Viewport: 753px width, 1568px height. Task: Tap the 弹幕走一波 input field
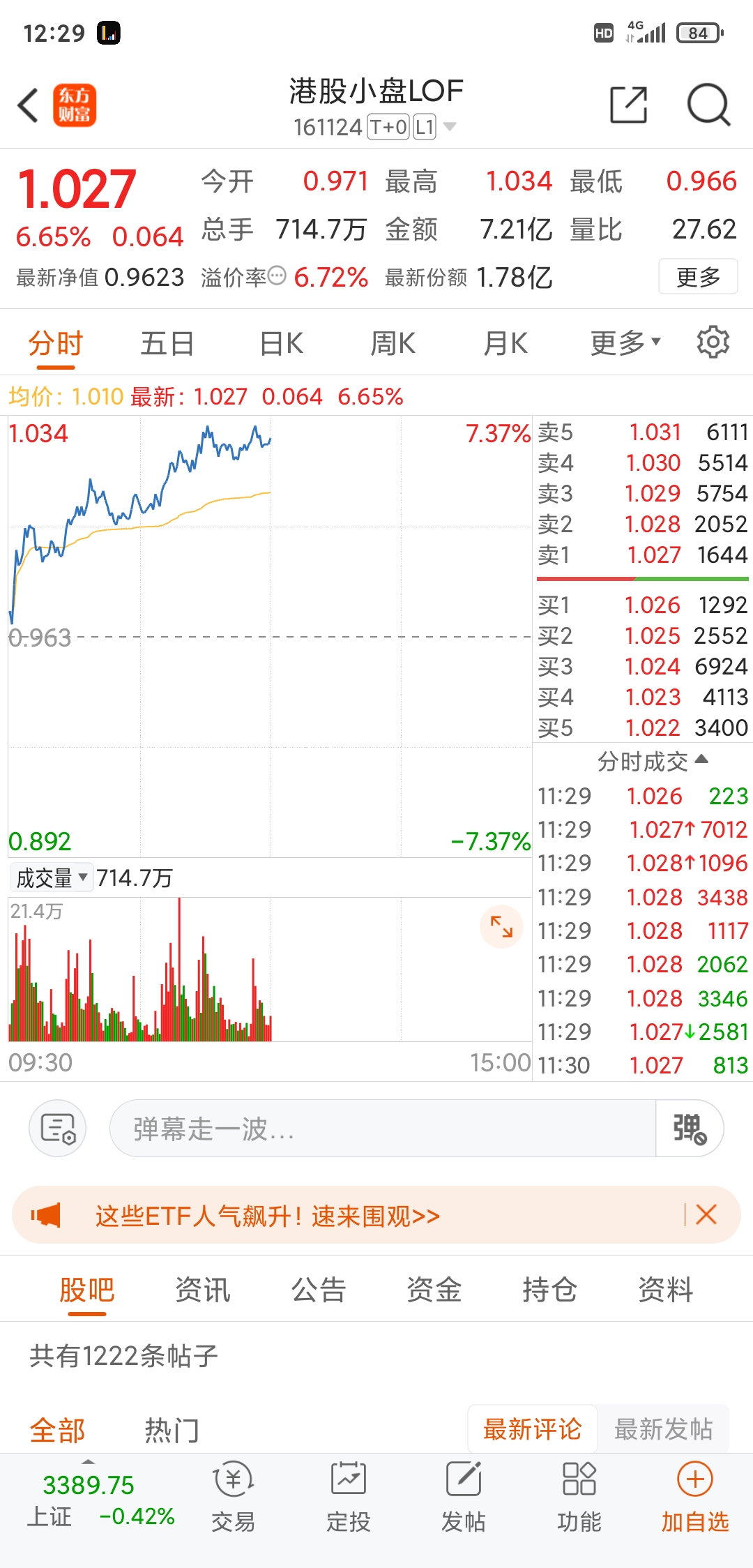click(382, 1129)
